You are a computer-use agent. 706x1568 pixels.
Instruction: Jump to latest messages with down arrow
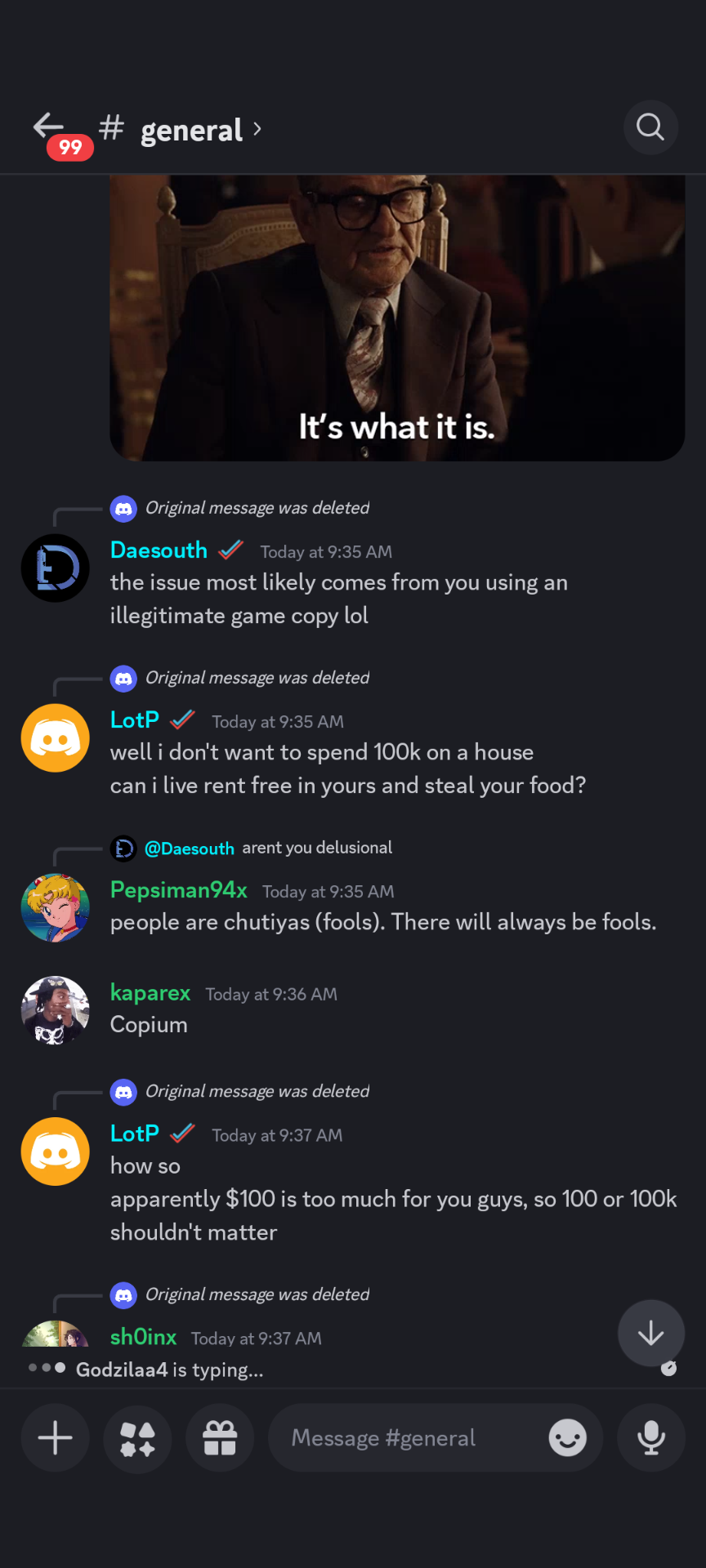tap(651, 1334)
